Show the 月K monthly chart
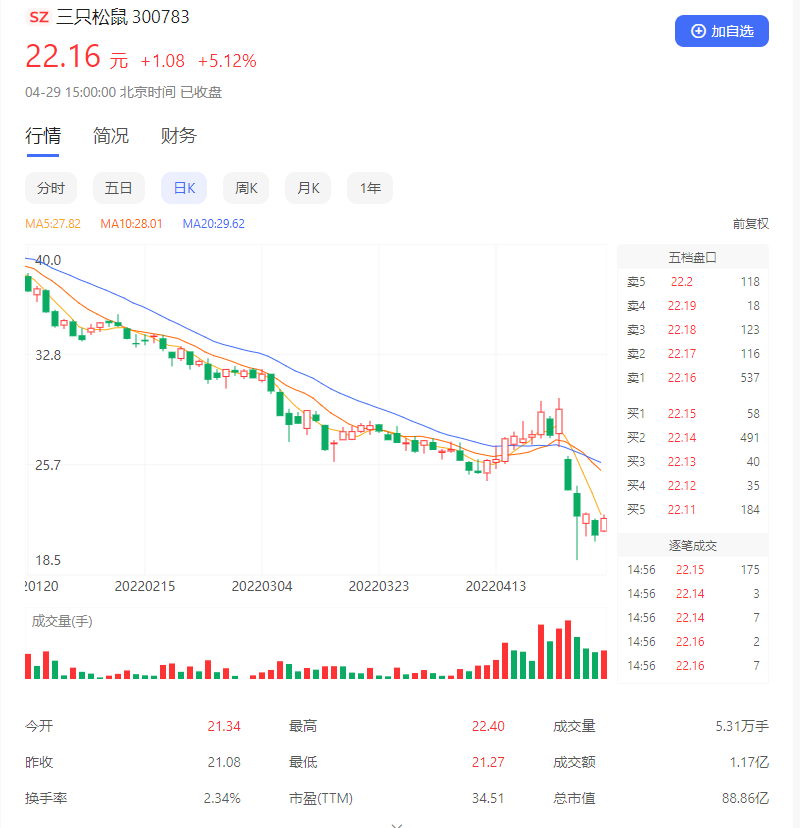Screen dimensions: 800x828 [x=308, y=188]
